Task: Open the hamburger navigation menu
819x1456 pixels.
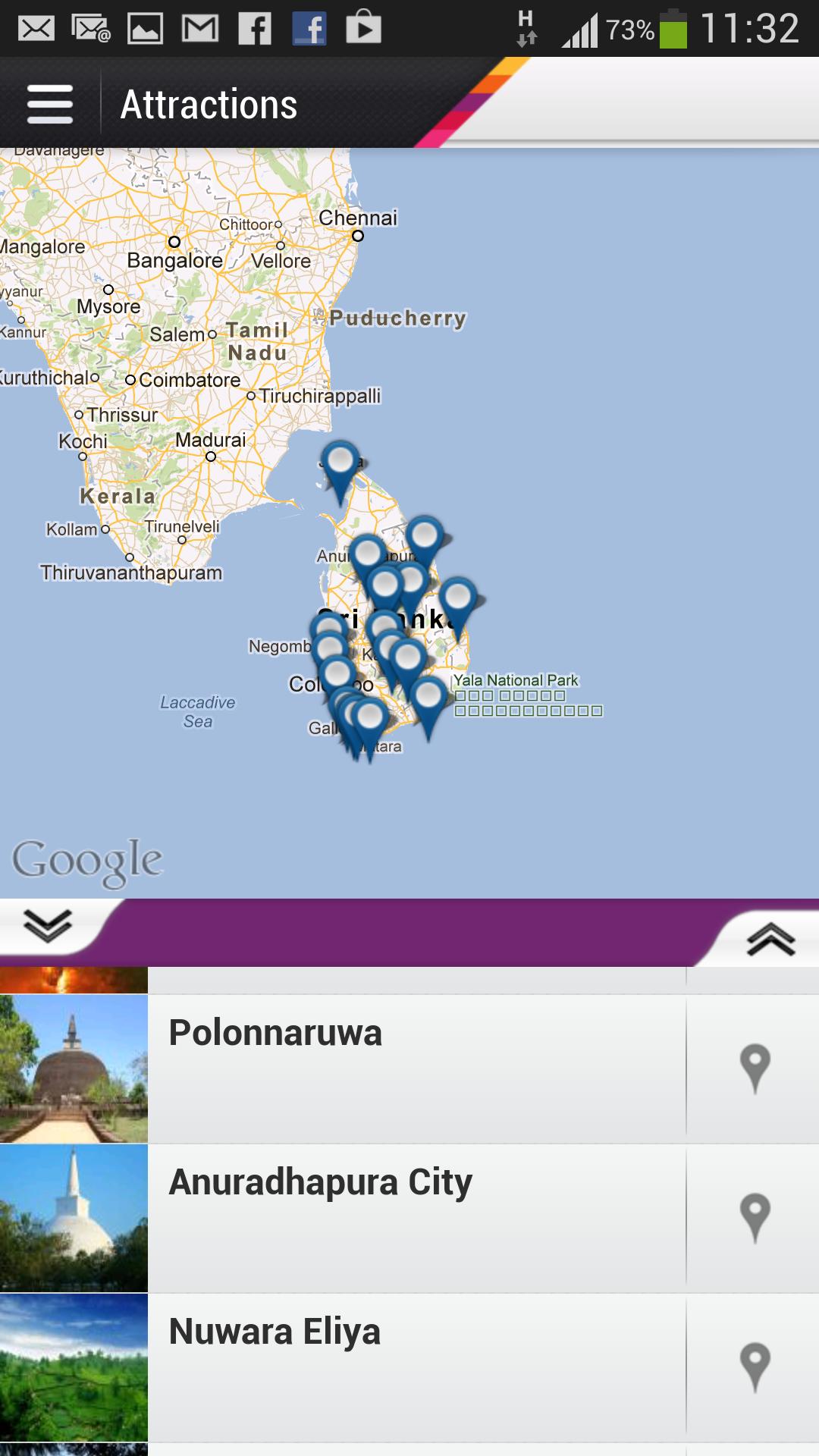Action: [50, 104]
